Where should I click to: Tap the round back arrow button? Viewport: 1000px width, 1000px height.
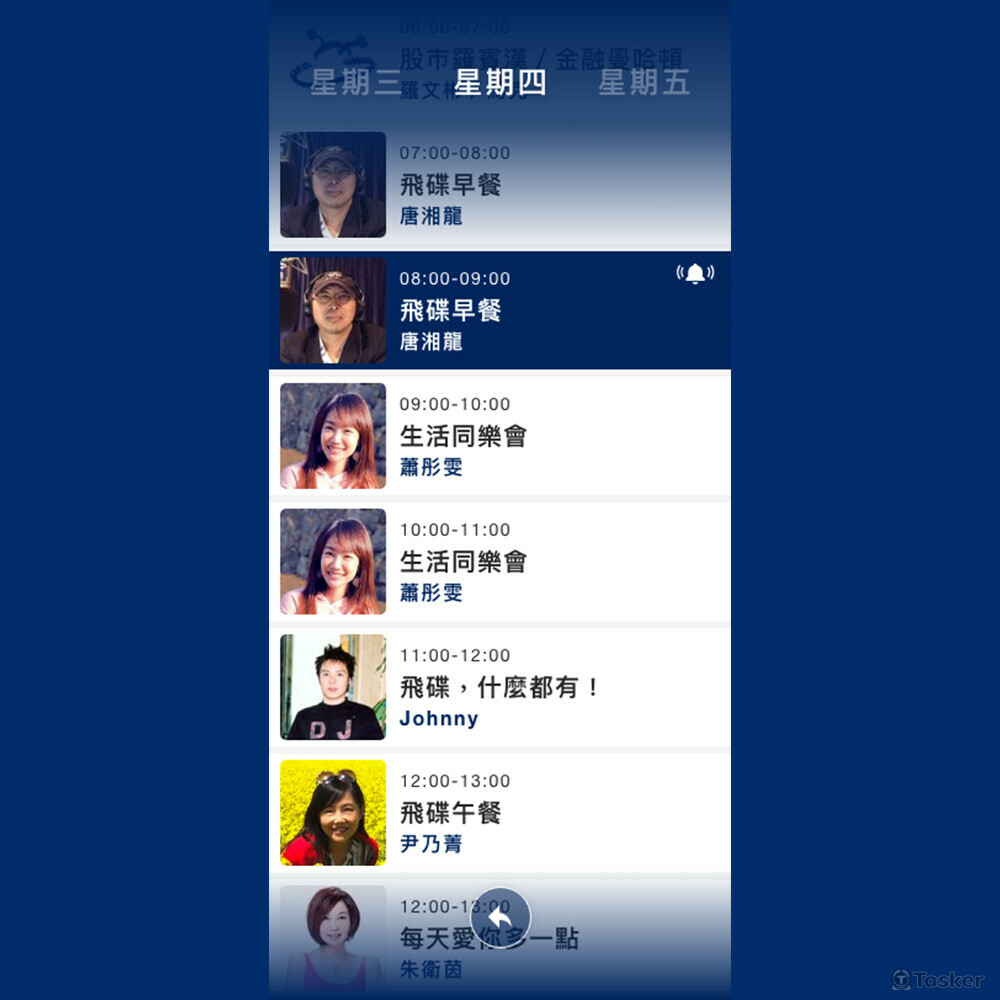[500, 917]
